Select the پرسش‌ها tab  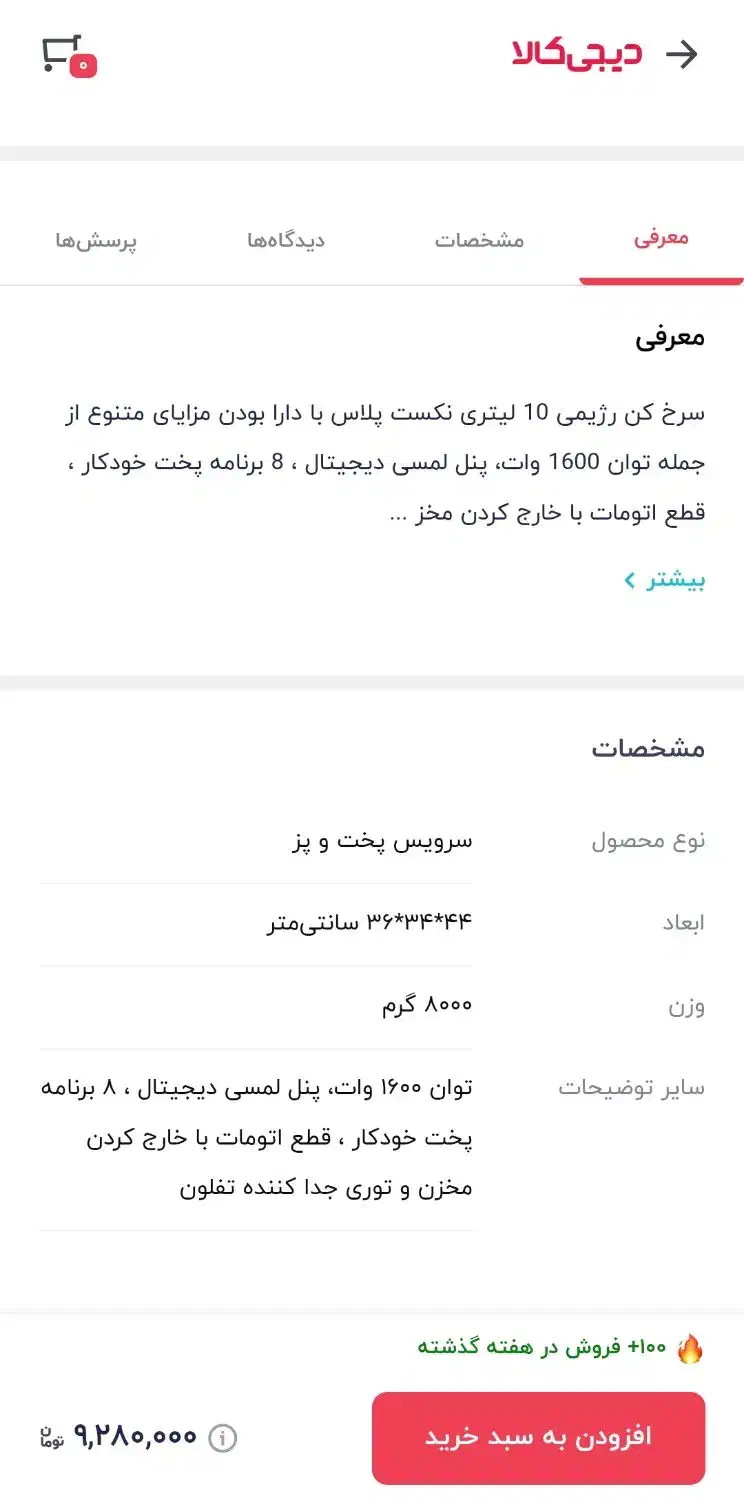pyautogui.click(x=97, y=240)
